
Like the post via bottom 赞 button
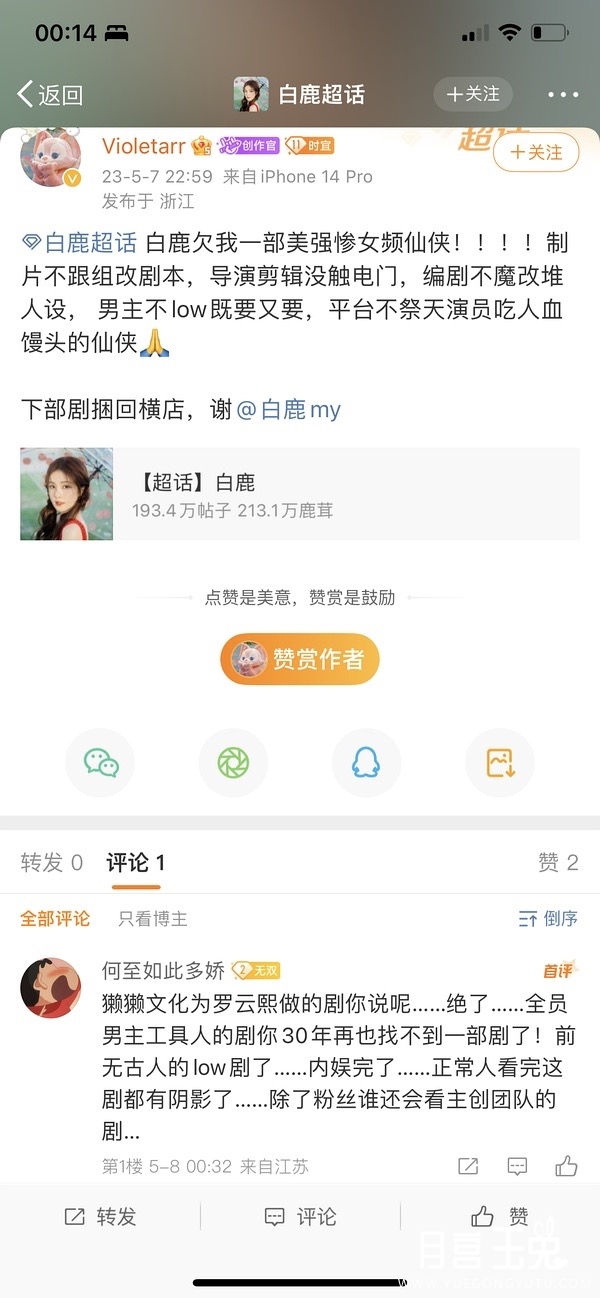pyautogui.click(x=500, y=1217)
